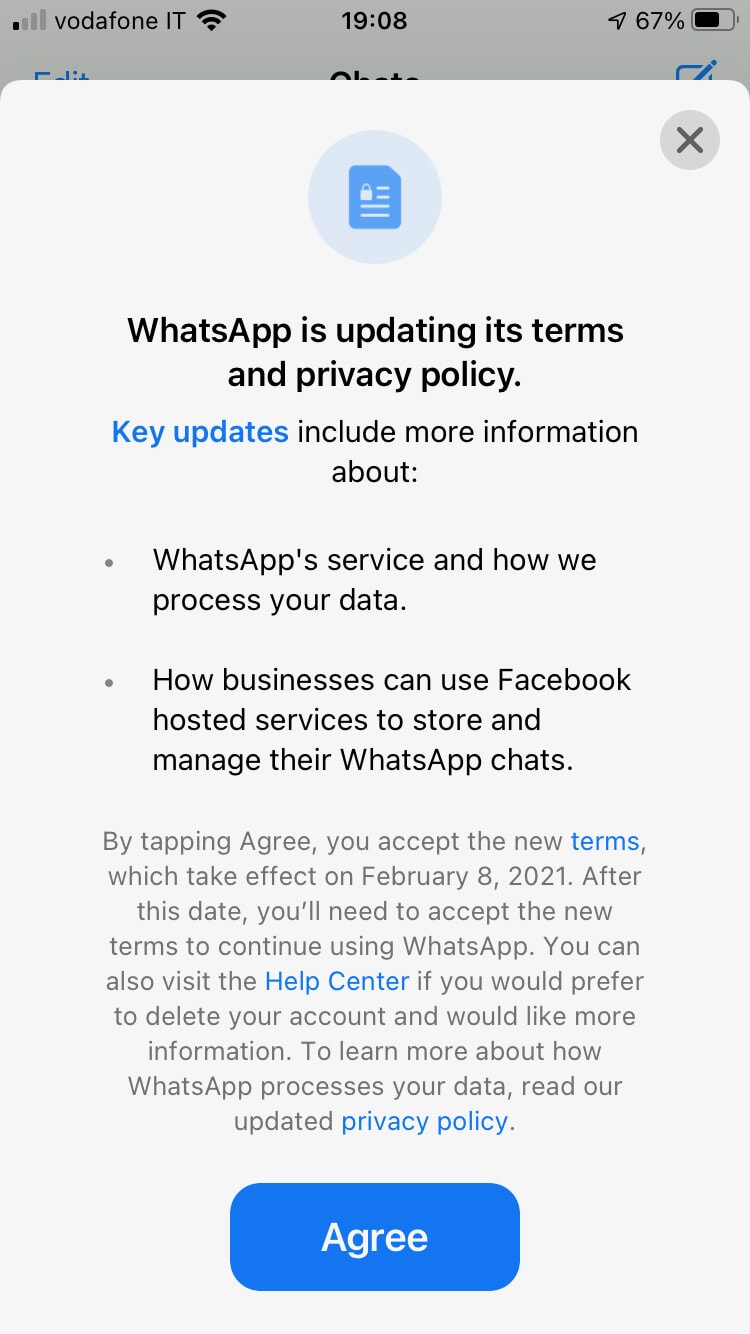This screenshot has width=750, height=1334.
Task: Open the new terms link
Action: pyautogui.click(x=604, y=841)
